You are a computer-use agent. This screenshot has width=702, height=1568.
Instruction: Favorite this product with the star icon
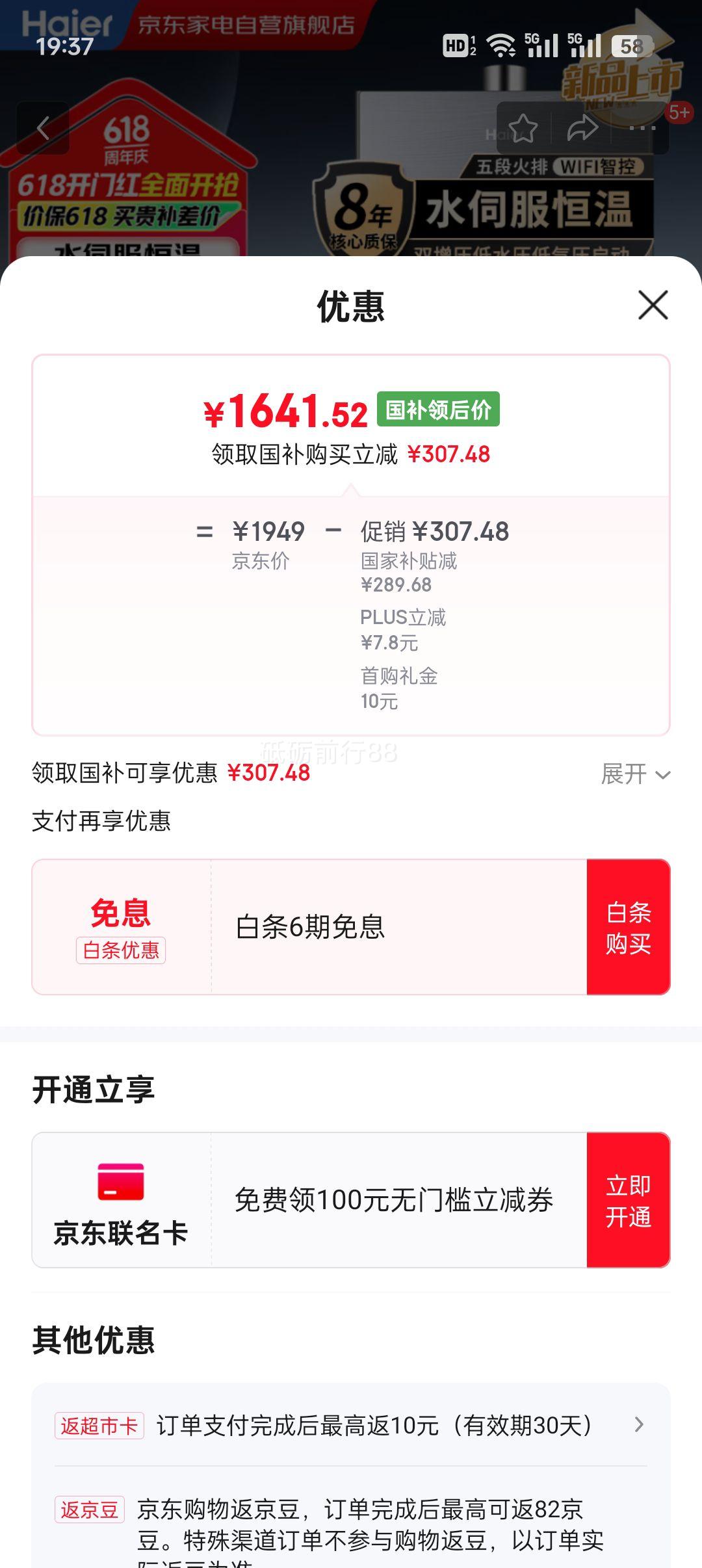pyautogui.click(x=523, y=128)
